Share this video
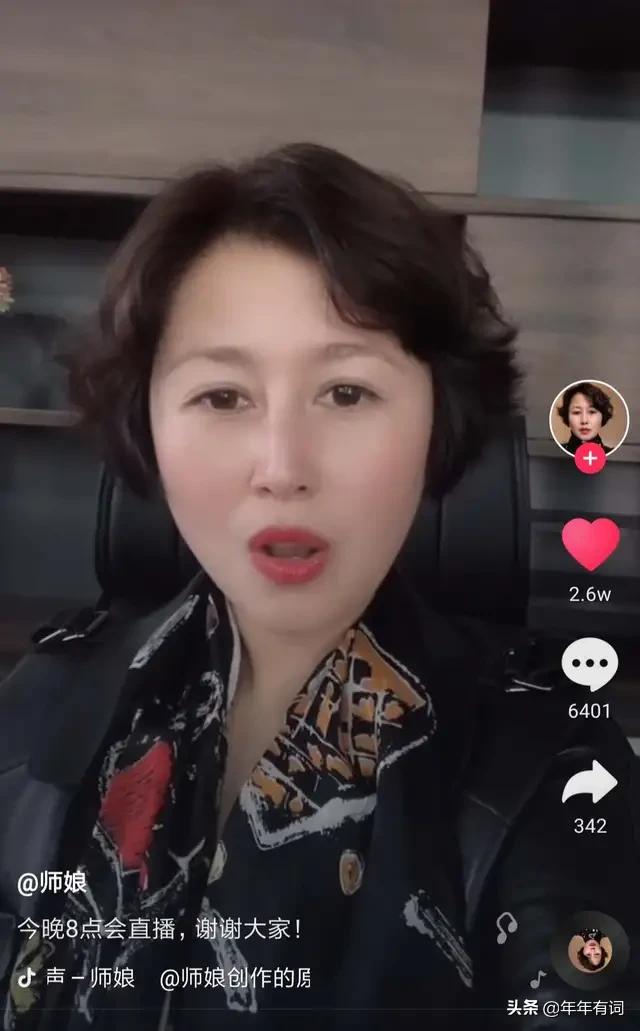 point(589,782)
